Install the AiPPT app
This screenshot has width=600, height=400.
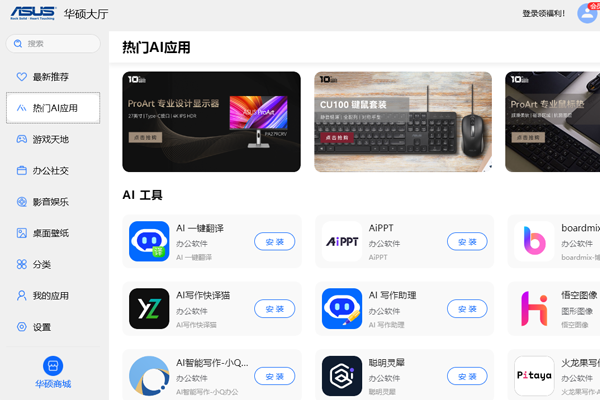click(x=467, y=241)
